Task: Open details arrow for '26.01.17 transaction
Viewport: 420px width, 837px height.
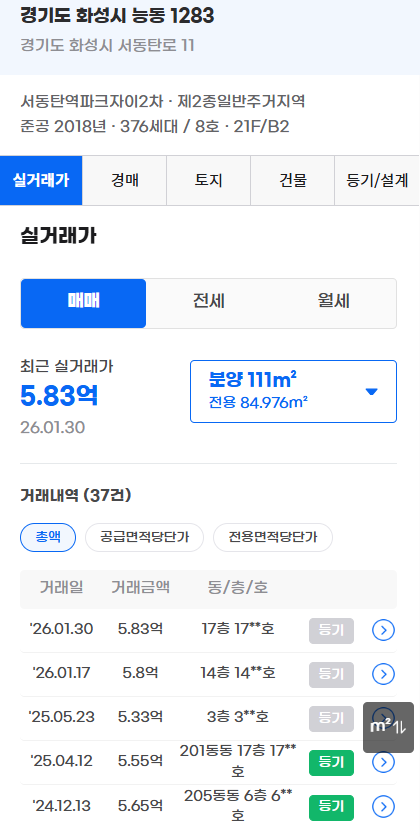Action: (383, 675)
